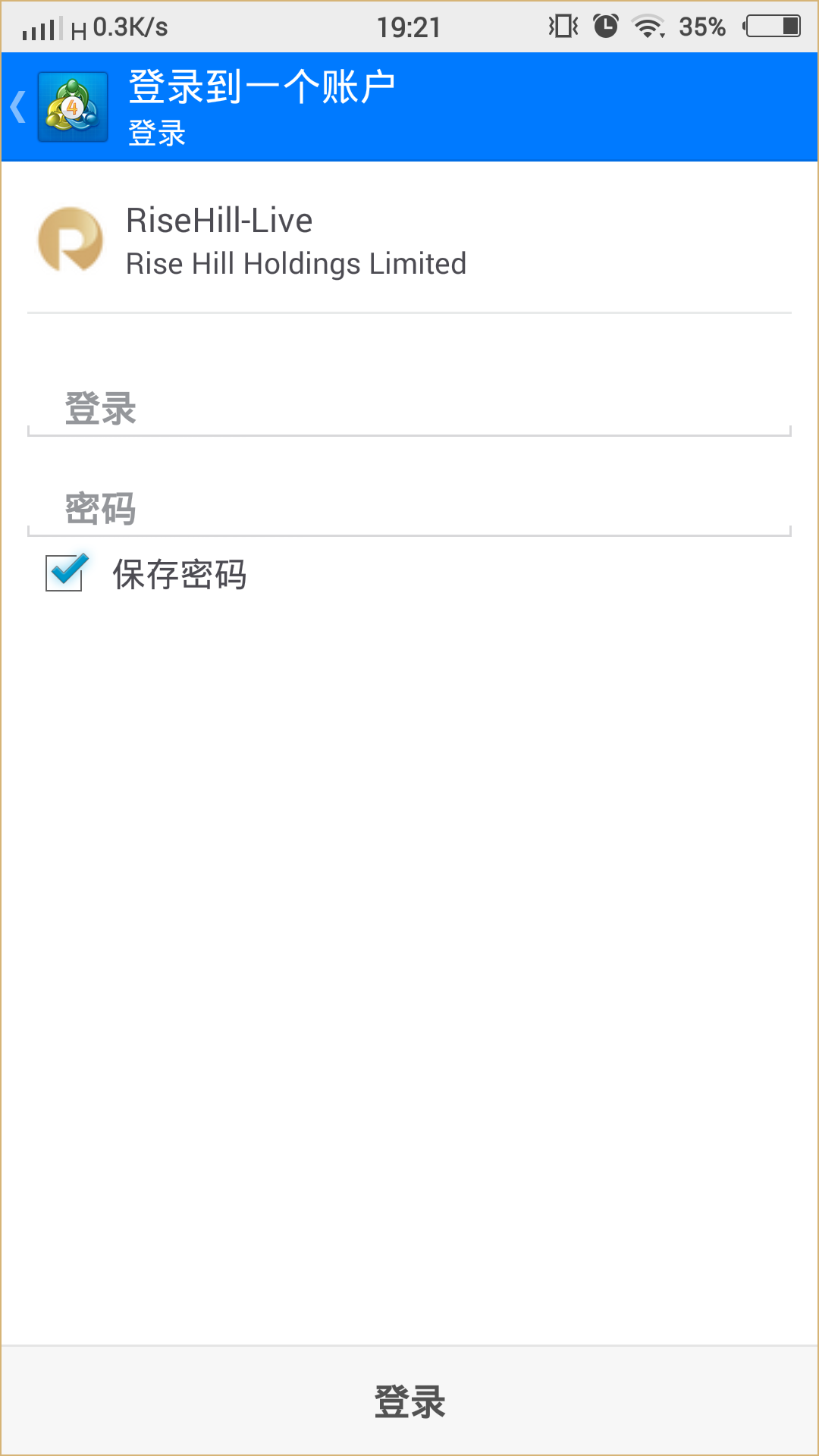Uncheck the 保存密码 checkbox
Viewport: 819px width, 1456px height.
[x=65, y=573]
